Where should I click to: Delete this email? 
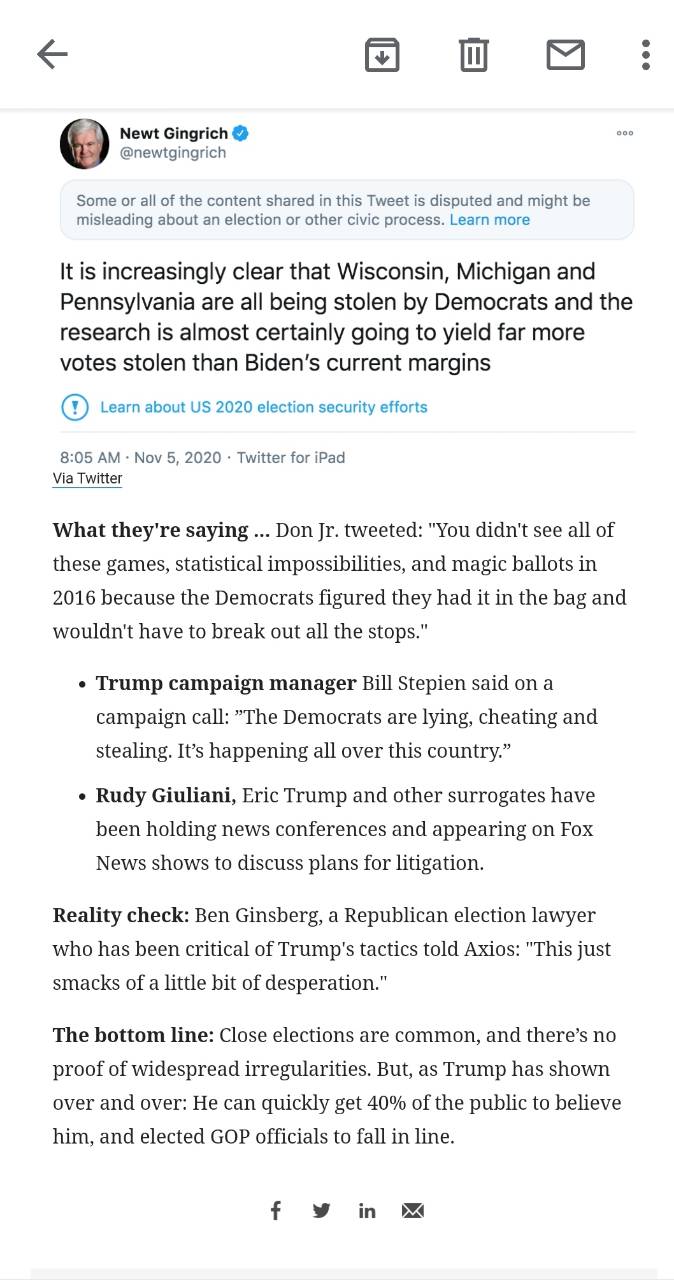coord(474,54)
